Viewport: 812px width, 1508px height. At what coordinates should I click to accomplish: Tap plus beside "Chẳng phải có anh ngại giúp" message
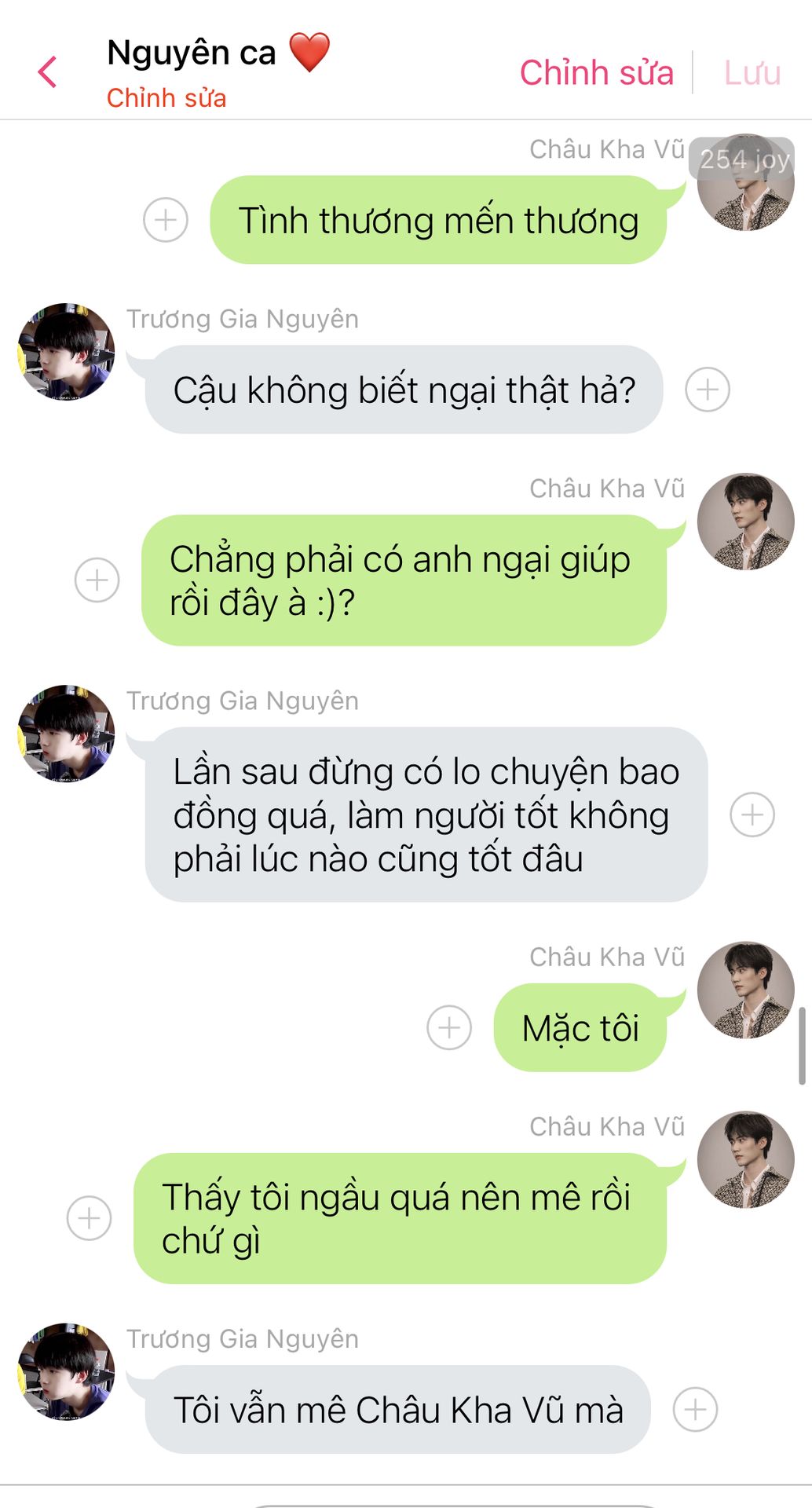click(97, 580)
